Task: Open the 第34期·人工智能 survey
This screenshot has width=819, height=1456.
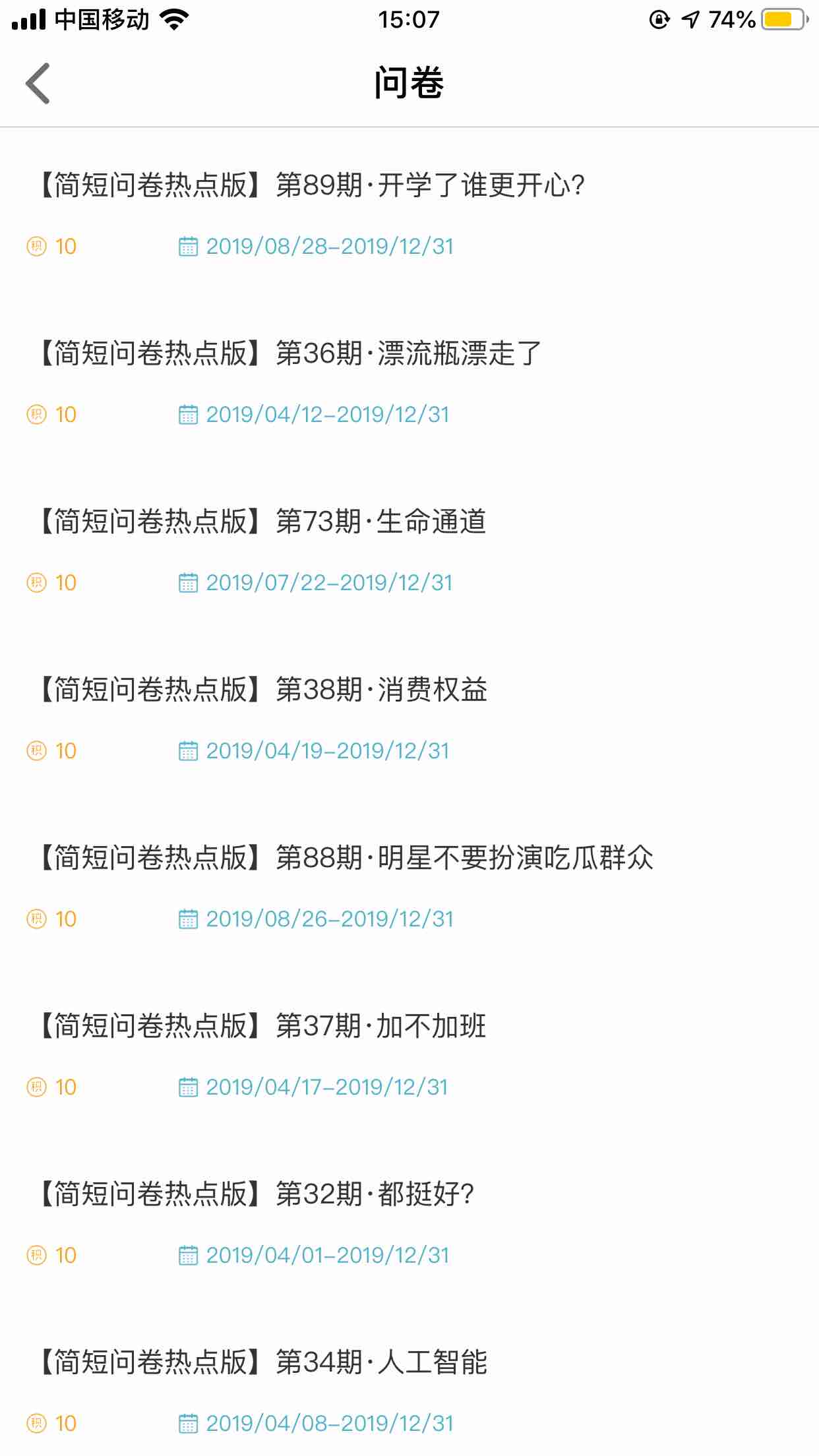Action: (x=264, y=1363)
